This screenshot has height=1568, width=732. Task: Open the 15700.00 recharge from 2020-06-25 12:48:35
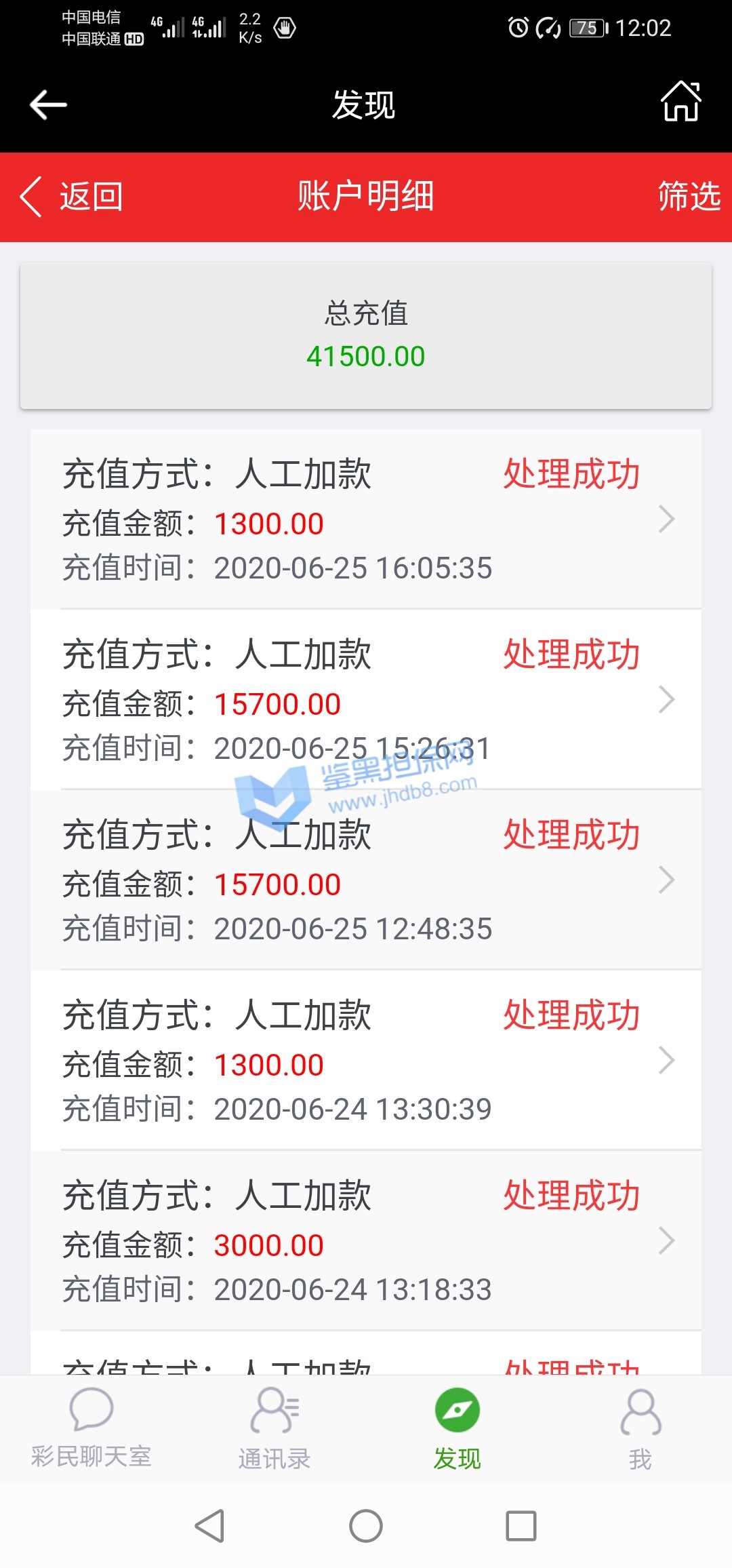pyautogui.click(x=366, y=880)
